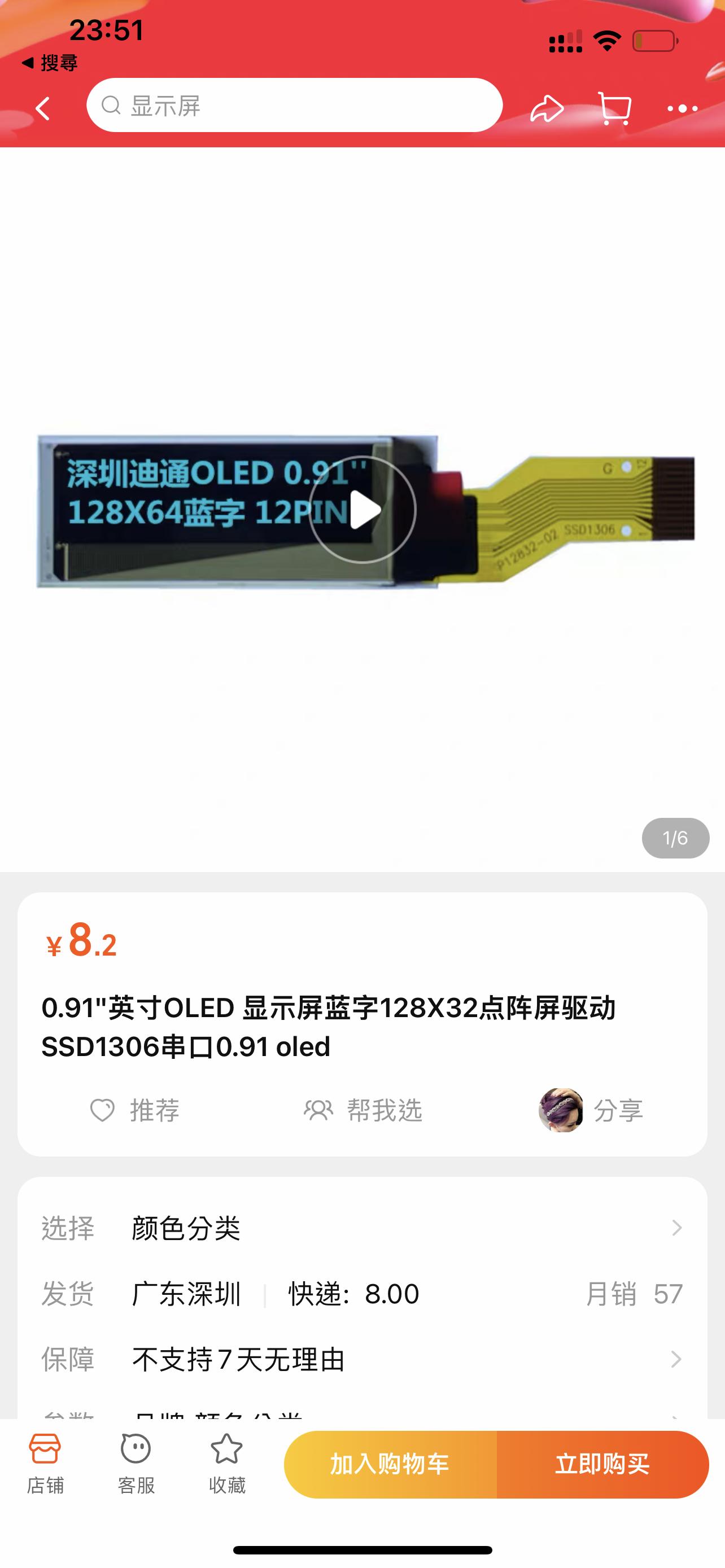
Task: Go back using the header arrow
Action: click(42, 109)
